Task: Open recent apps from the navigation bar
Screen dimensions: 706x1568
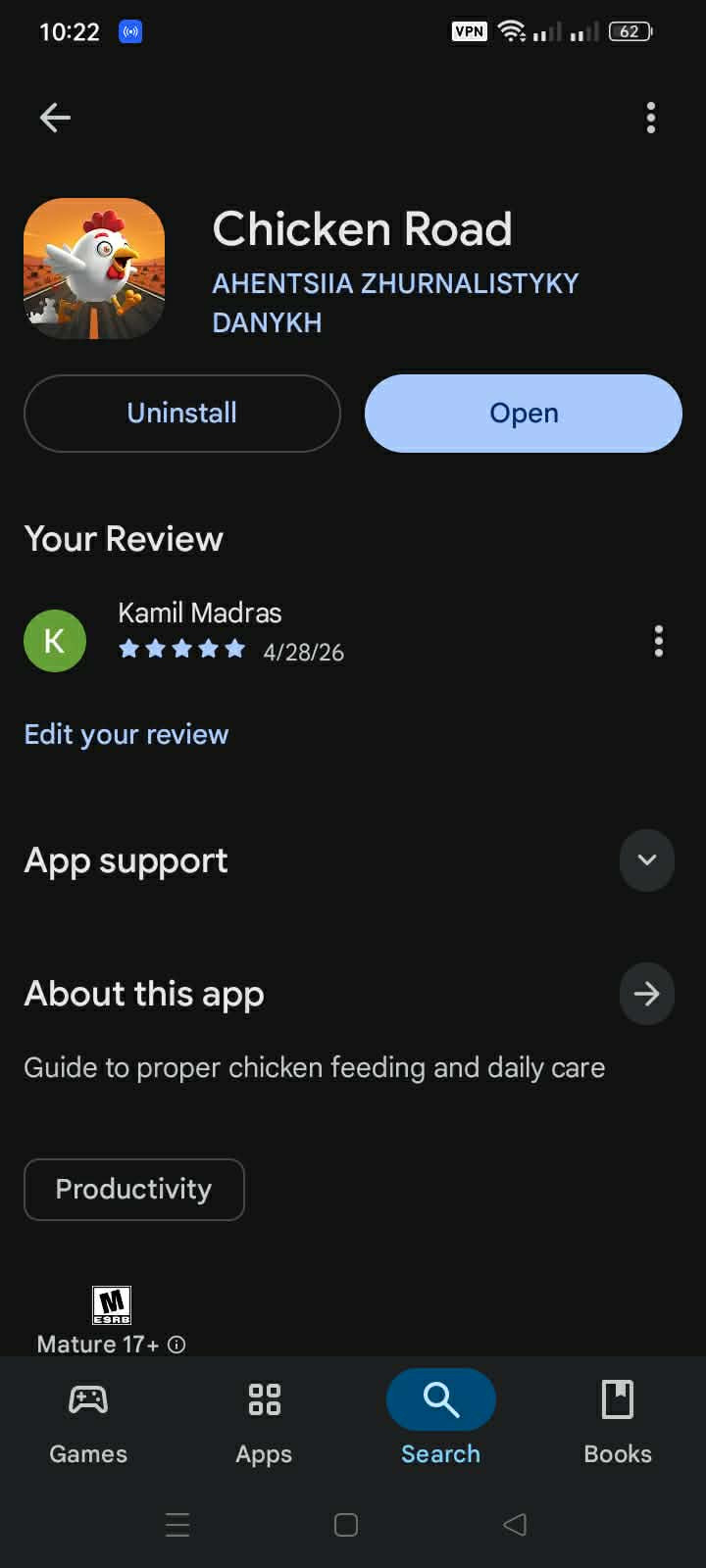Action: pyautogui.click(x=177, y=1525)
